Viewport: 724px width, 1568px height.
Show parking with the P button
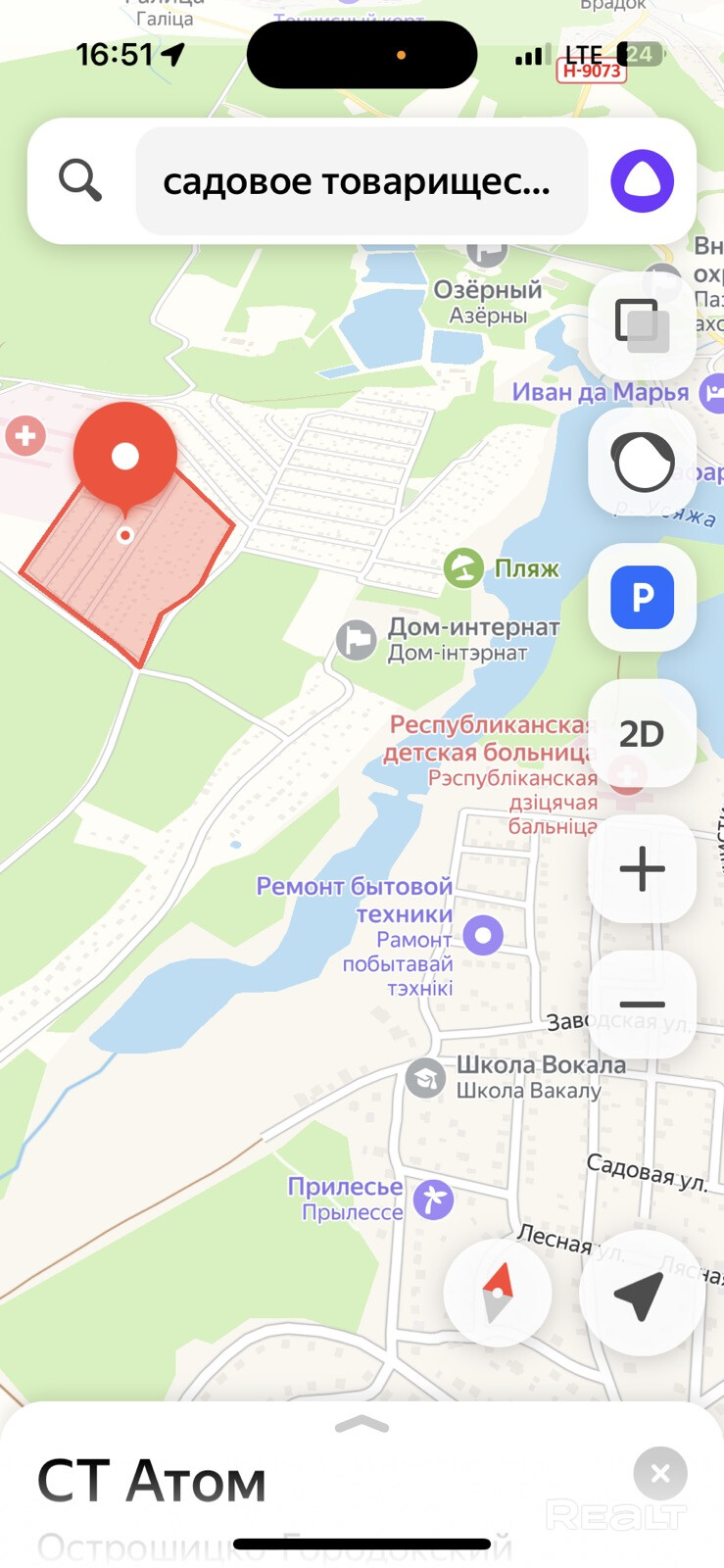(x=642, y=597)
